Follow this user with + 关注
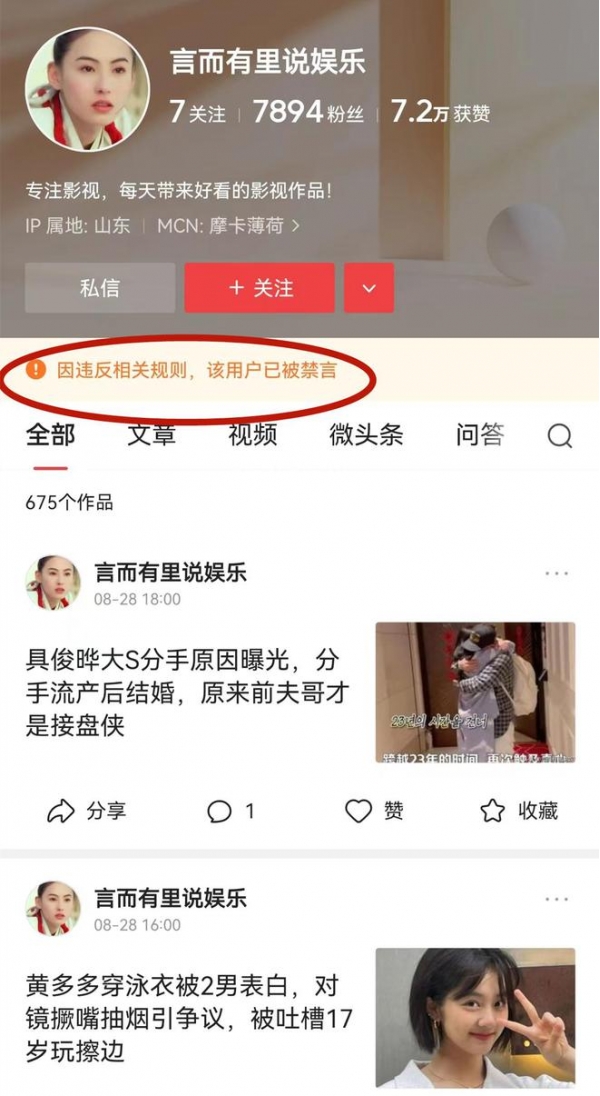Screen dimensions: 600x1096 click(x=259, y=288)
